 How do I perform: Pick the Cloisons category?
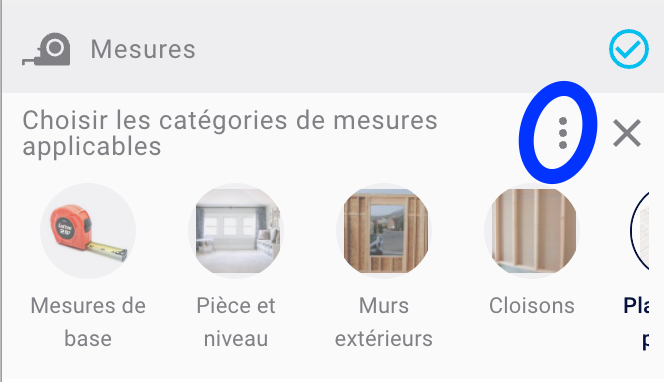532,252
